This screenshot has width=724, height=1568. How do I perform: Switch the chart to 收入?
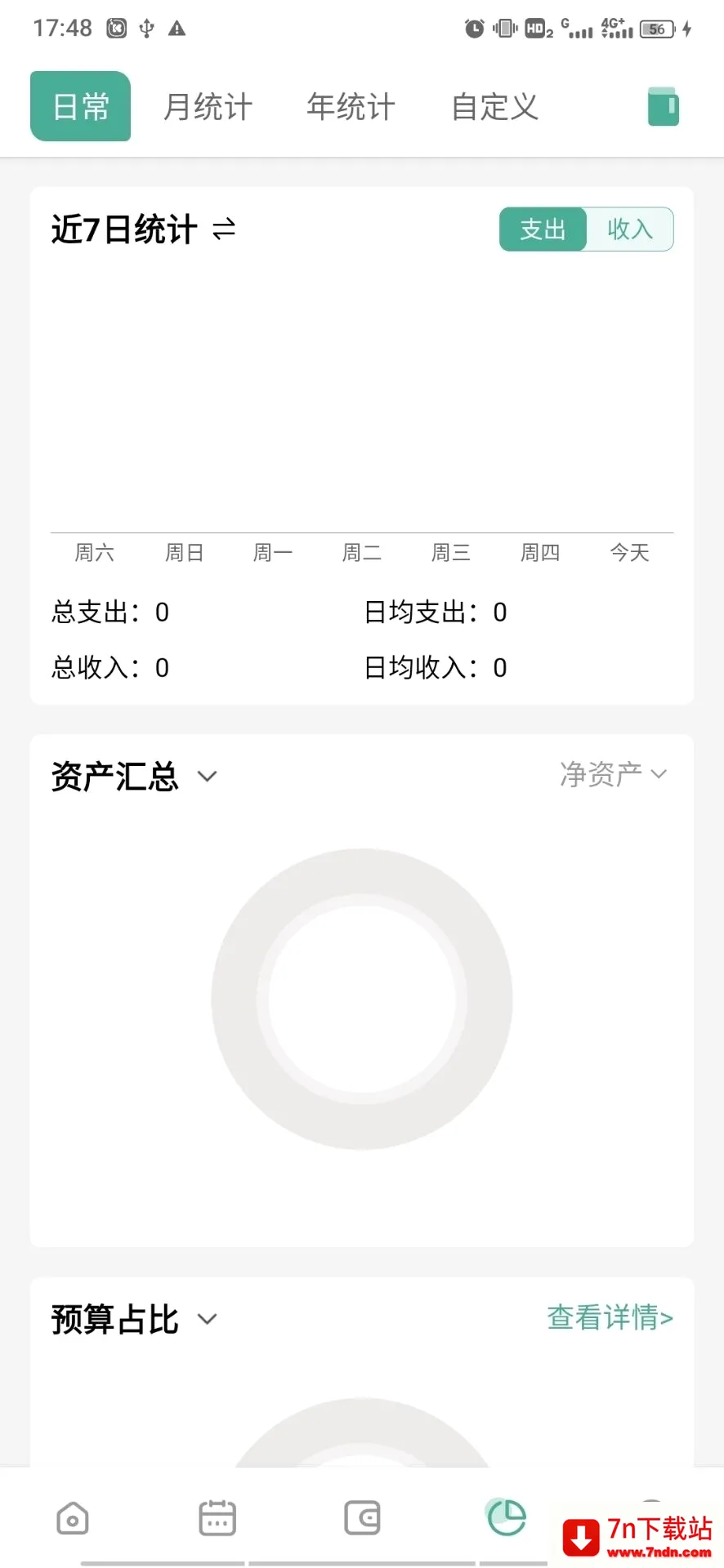coord(630,229)
